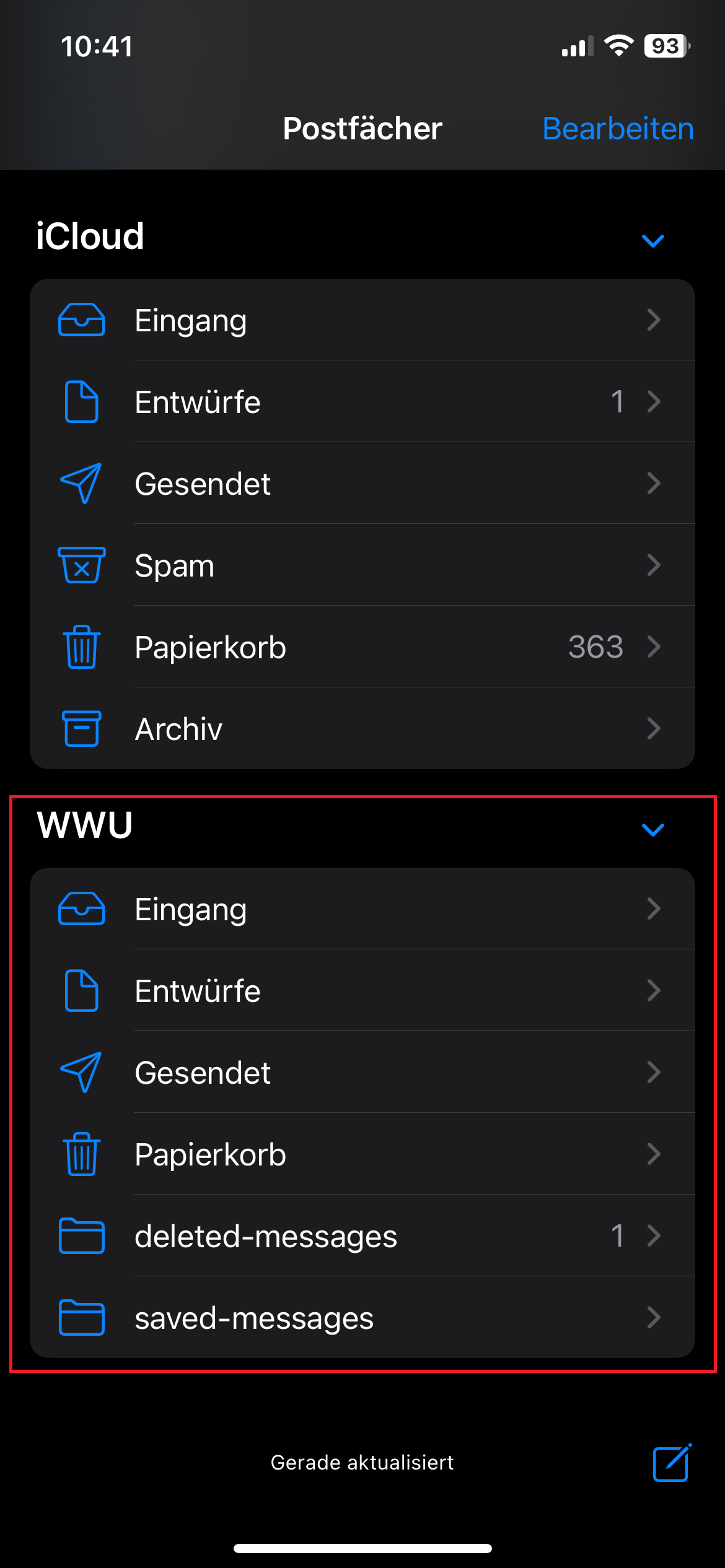
Task: Open the WWU Papierkorb folder
Action: click(x=362, y=1154)
